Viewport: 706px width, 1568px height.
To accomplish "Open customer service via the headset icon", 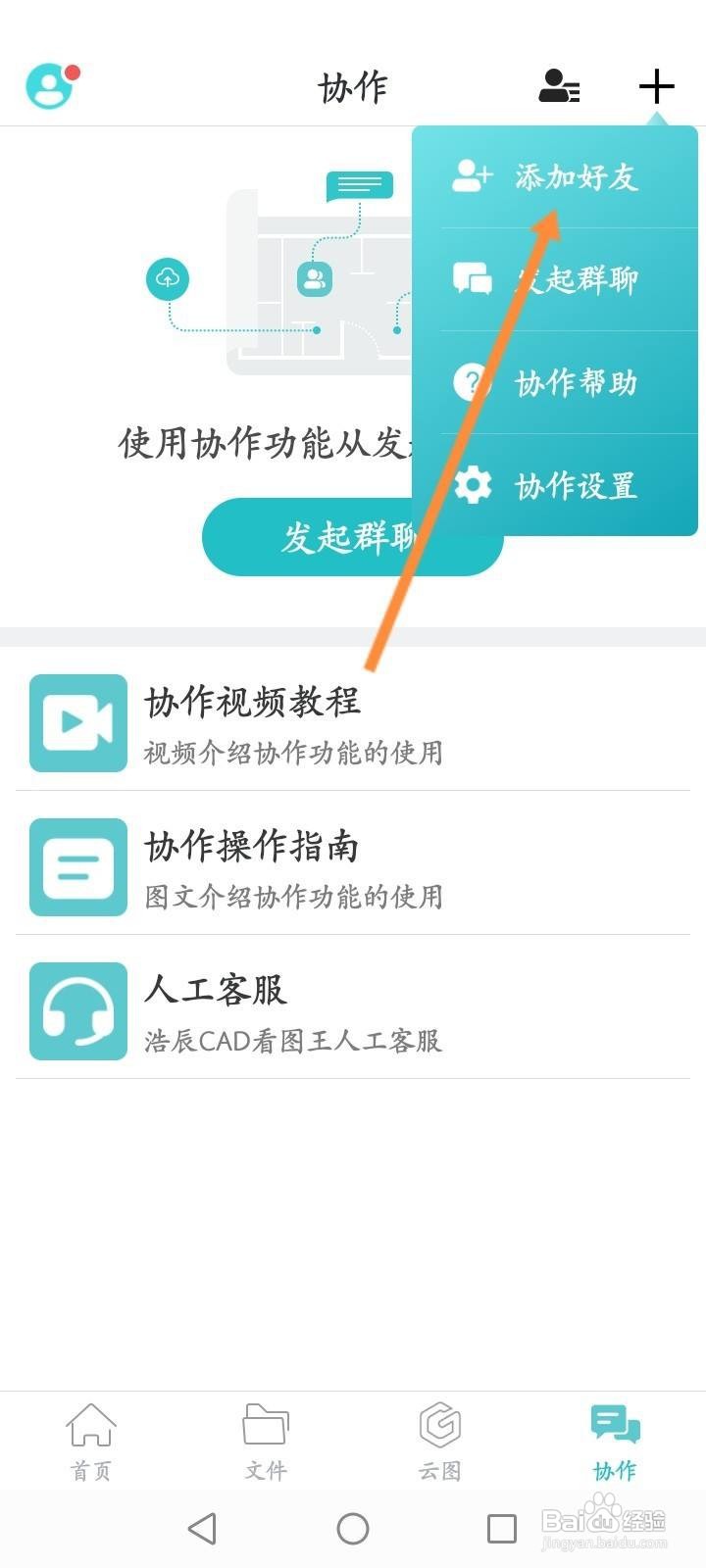I will 76,1011.
